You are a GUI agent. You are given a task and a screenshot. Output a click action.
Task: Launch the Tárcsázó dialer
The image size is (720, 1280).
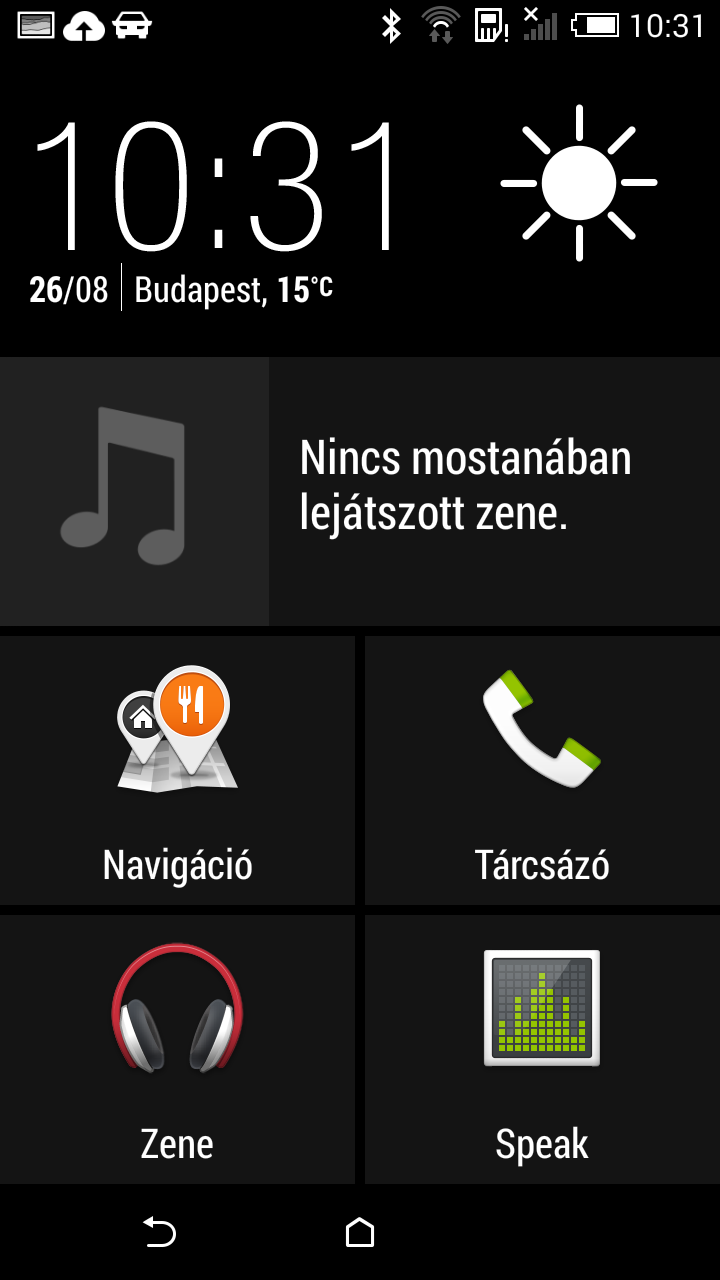[x=541, y=770]
